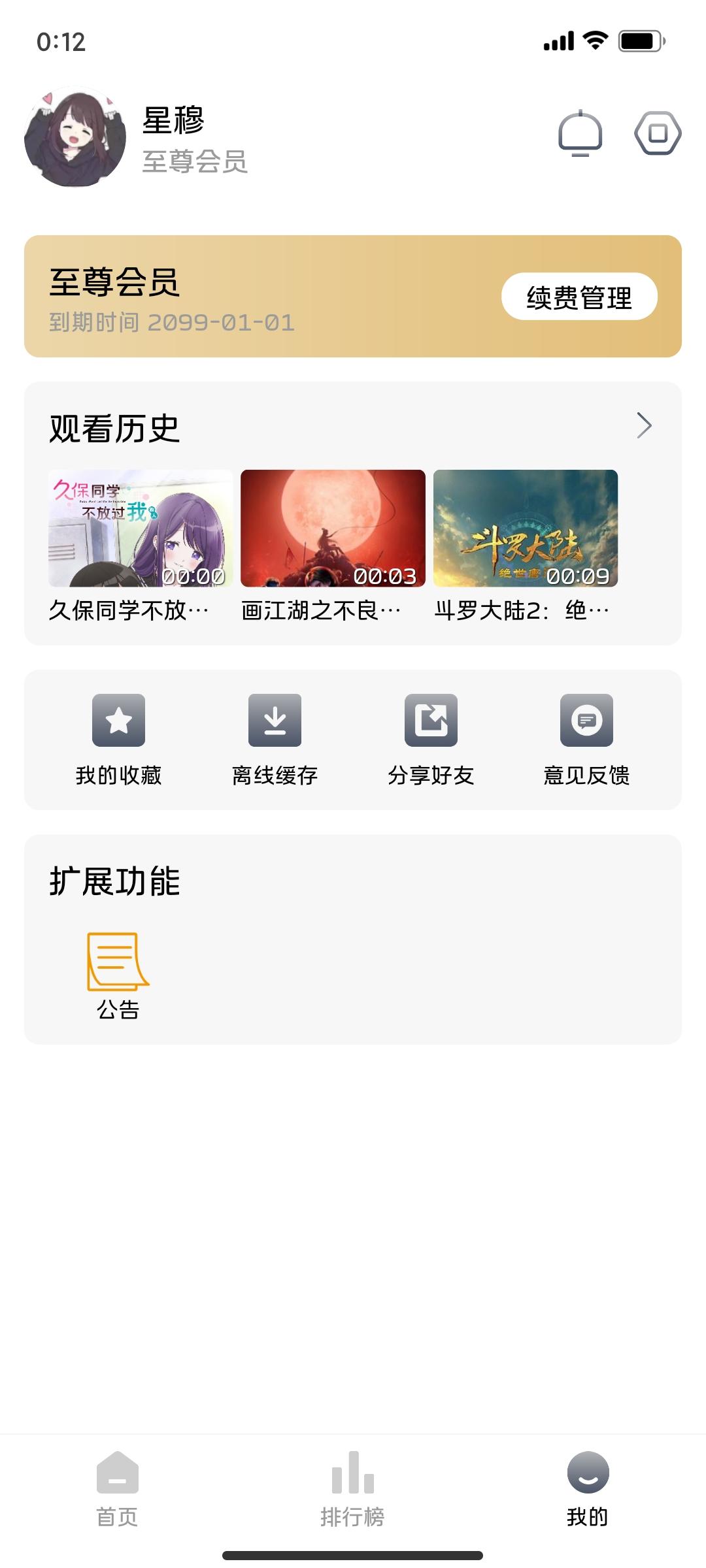Open 意见反馈 via the chat bubble icon
This screenshot has height=1568, width=706.
(588, 722)
